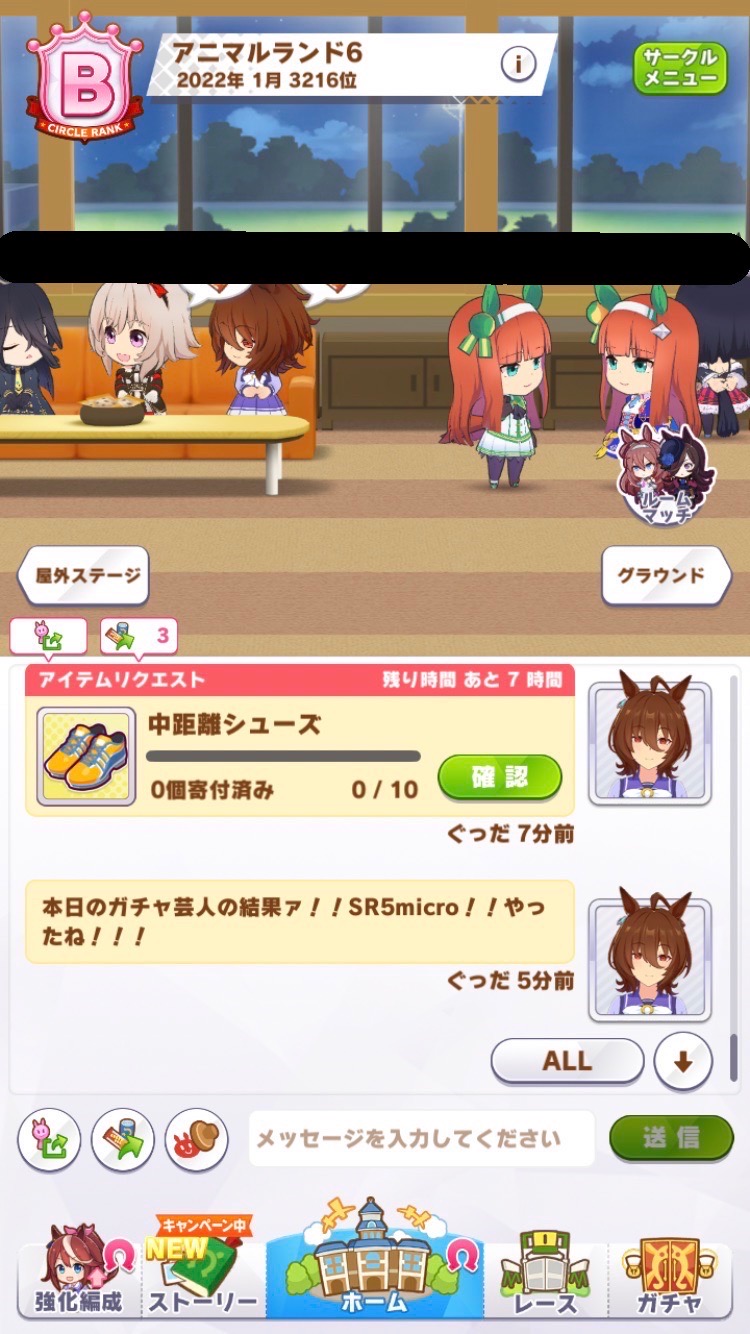The width and height of the screenshot is (750, 1334).
Task: Go to 屋外ステージ
Action: (x=84, y=575)
